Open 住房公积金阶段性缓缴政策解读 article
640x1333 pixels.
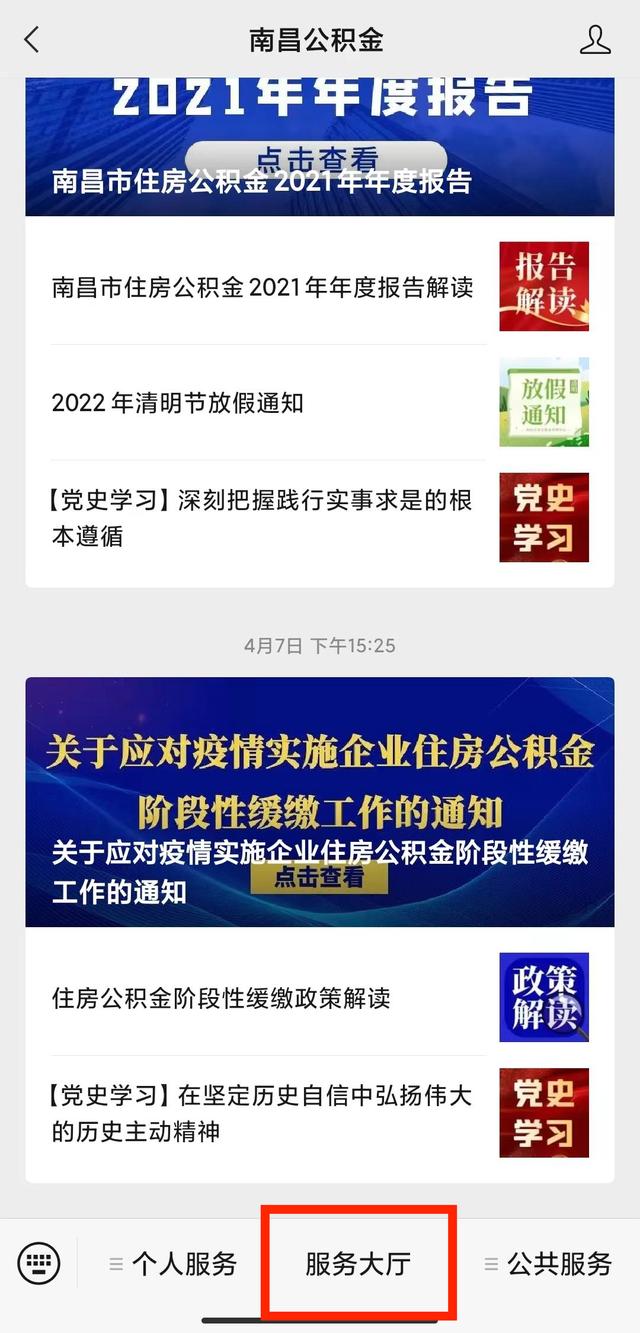coord(221,998)
